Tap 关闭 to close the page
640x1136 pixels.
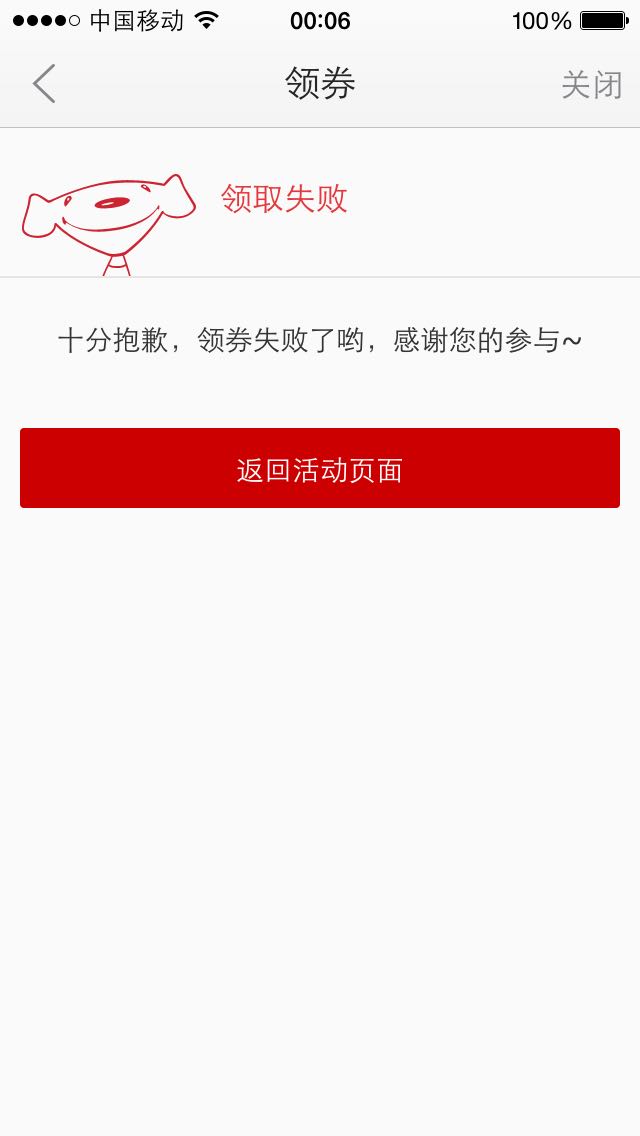pyautogui.click(x=591, y=85)
